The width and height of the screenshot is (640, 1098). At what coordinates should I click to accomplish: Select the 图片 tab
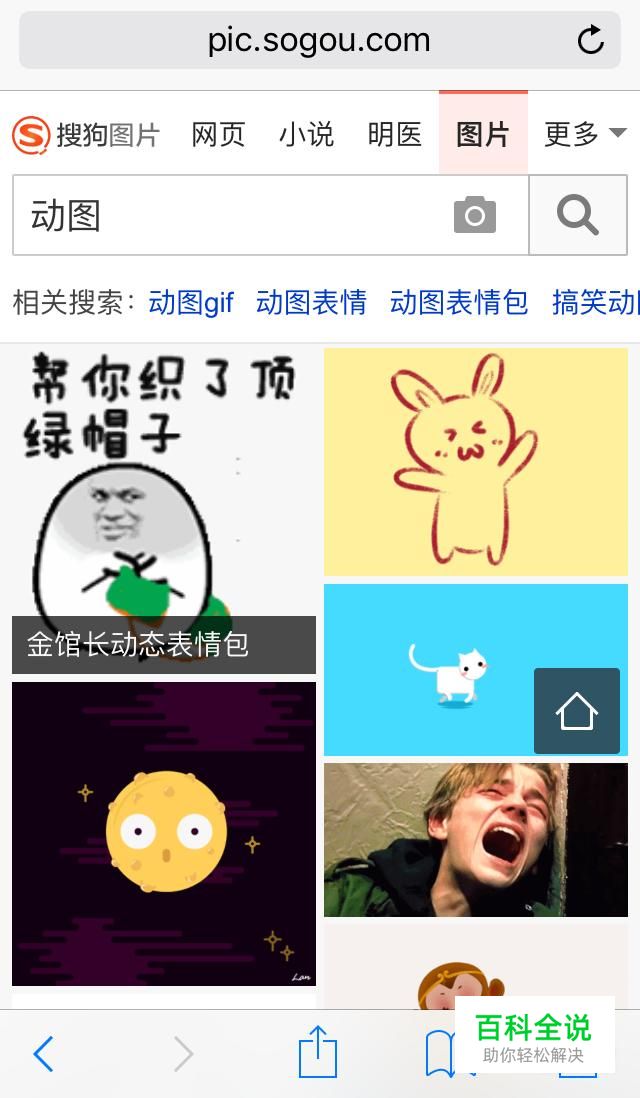(483, 134)
